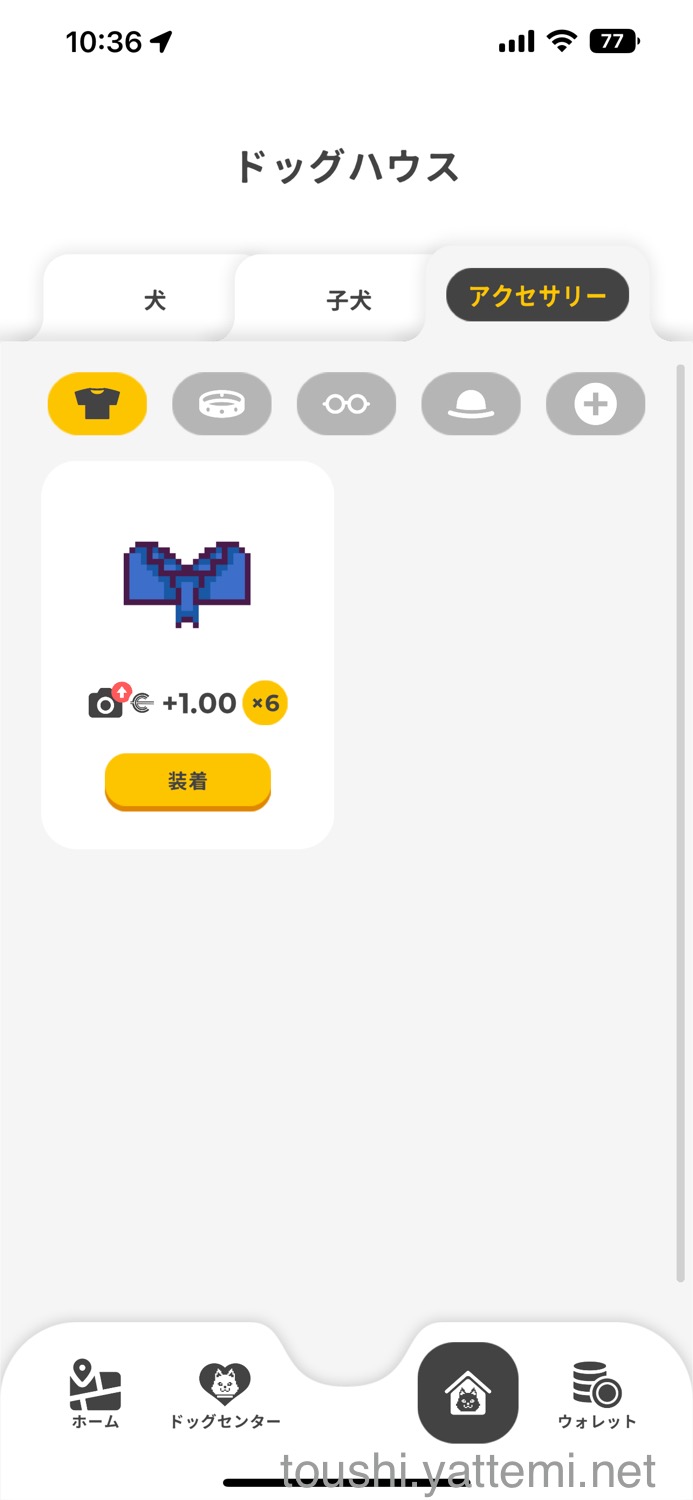Open the plus category filter
Screen dimensions: 693x1500
click(595, 404)
